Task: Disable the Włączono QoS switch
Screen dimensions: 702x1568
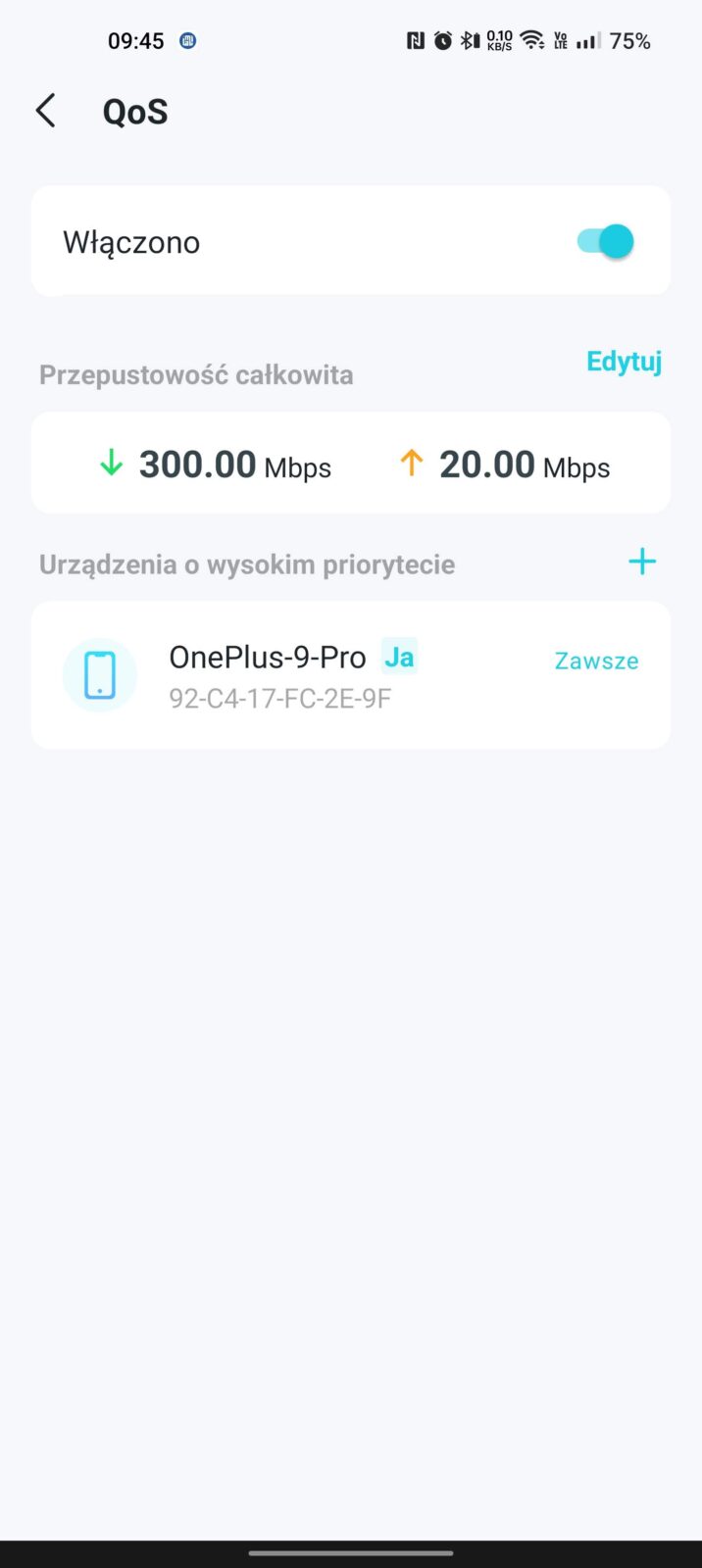Action: (605, 242)
